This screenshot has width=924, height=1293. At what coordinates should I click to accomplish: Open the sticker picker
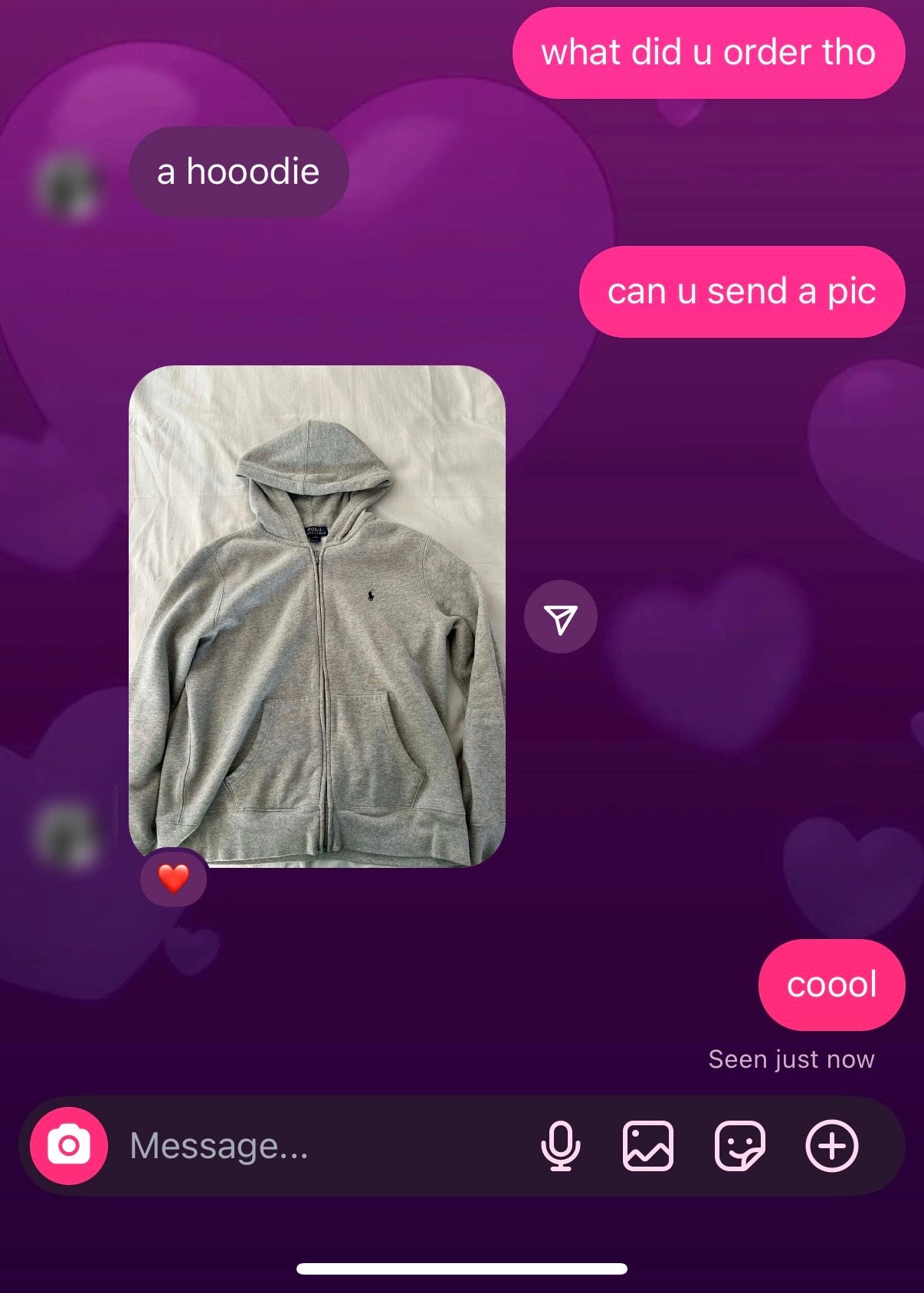pyautogui.click(x=739, y=1146)
